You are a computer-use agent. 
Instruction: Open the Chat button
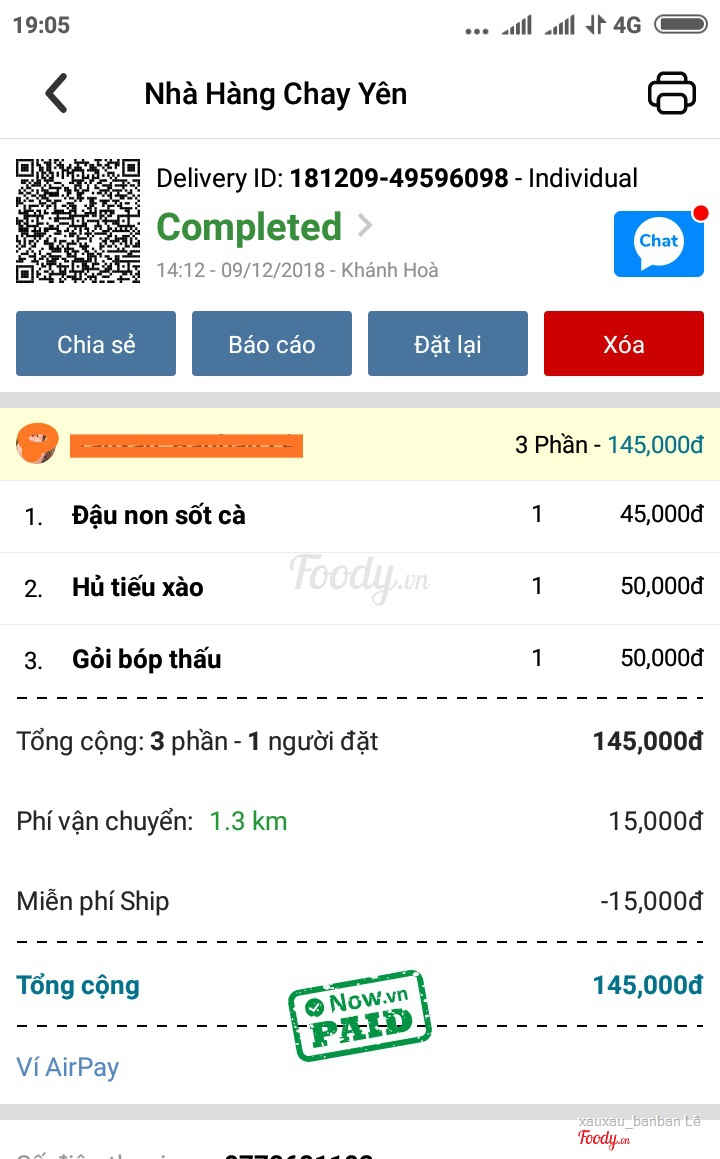click(x=659, y=243)
